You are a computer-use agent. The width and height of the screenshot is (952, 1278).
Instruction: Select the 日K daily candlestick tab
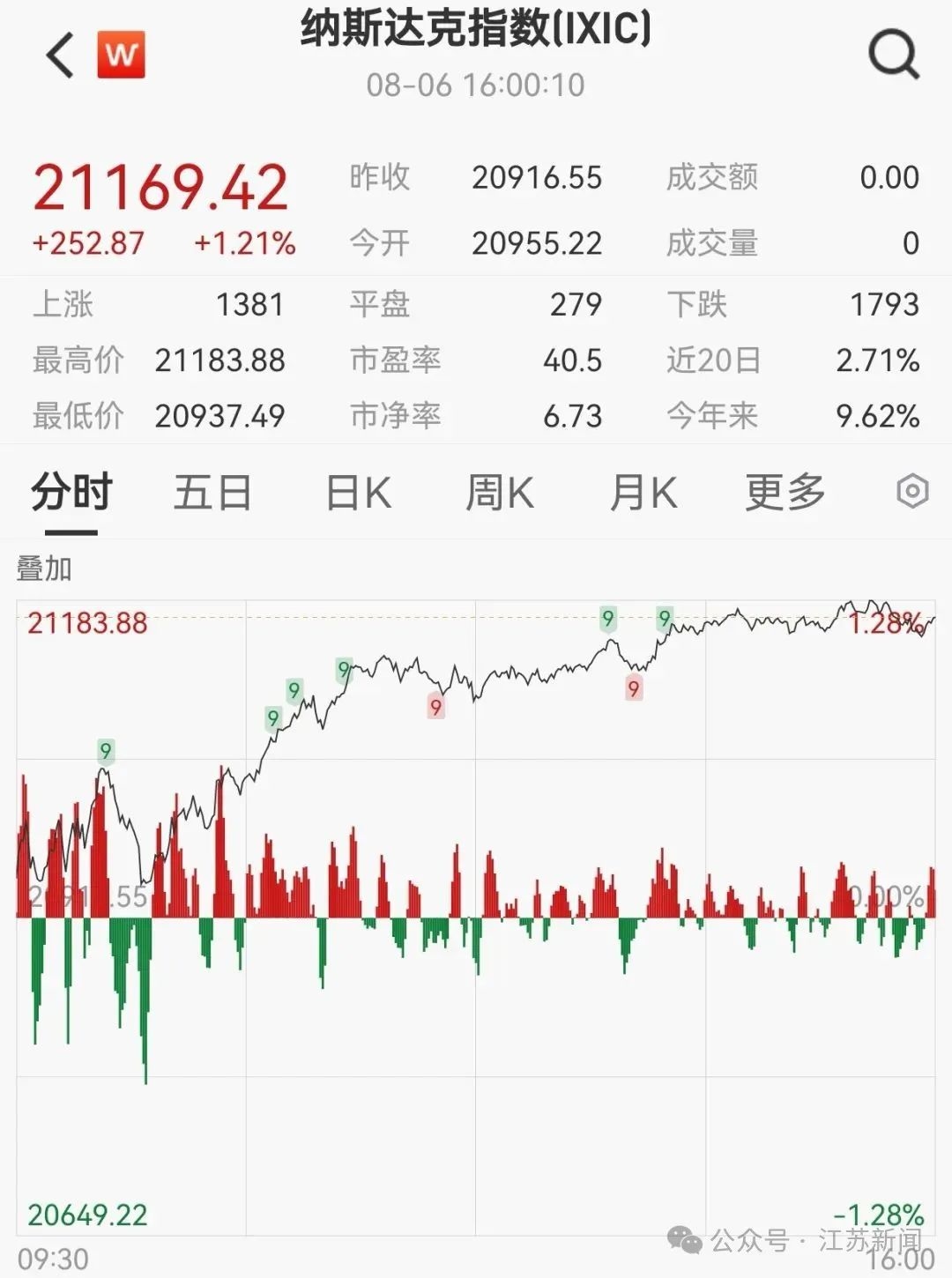point(355,494)
